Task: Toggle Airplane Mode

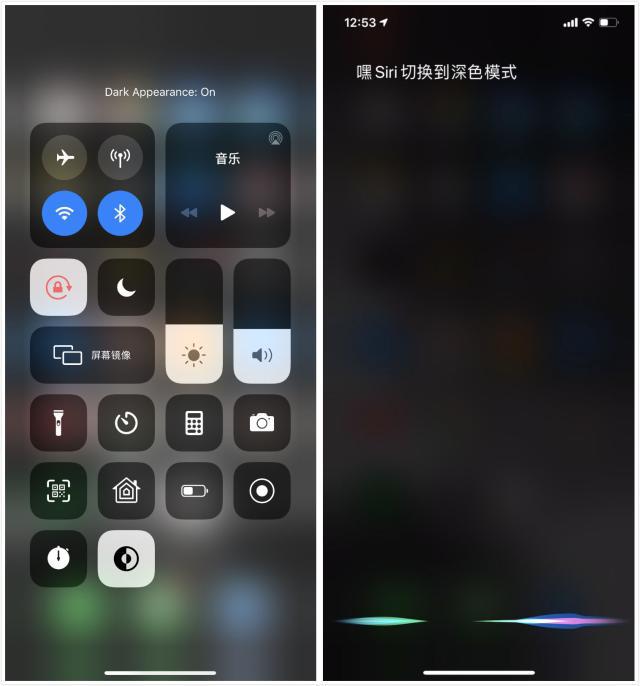Action: click(65, 157)
